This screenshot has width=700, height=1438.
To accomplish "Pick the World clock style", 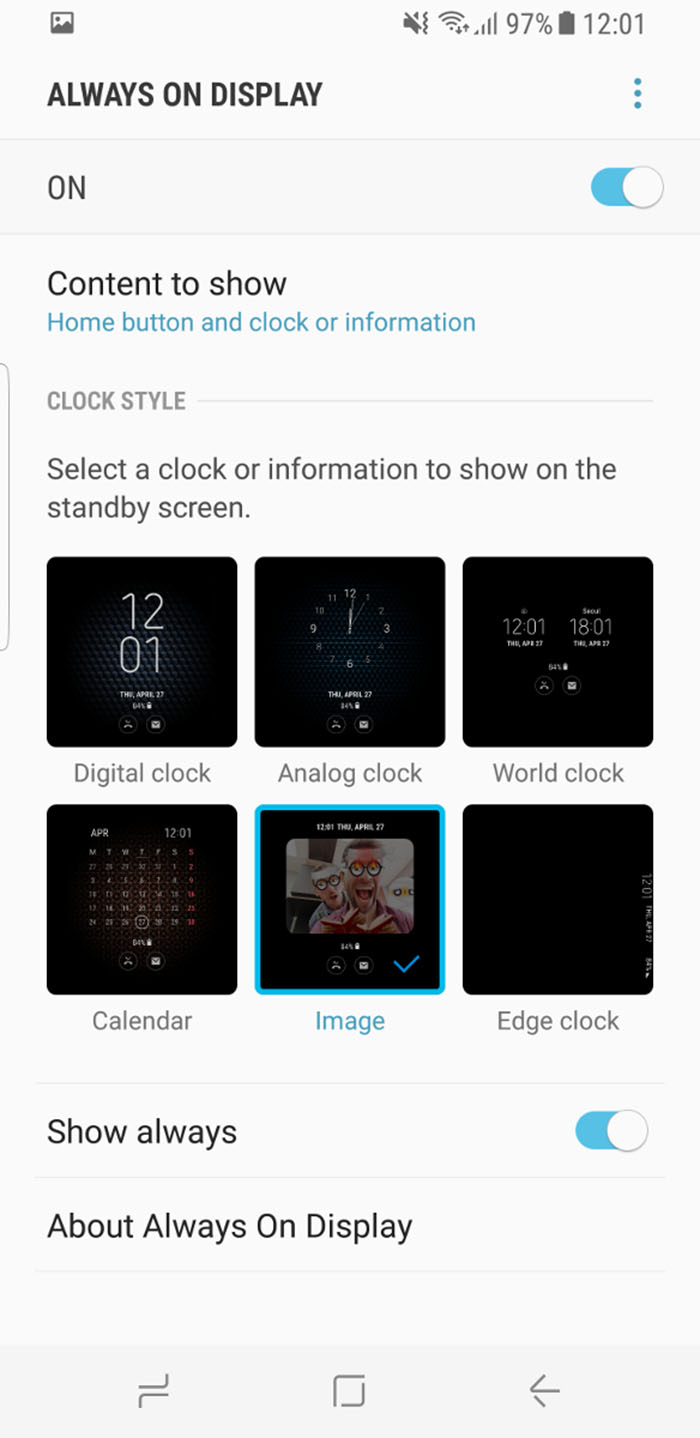I will [558, 652].
